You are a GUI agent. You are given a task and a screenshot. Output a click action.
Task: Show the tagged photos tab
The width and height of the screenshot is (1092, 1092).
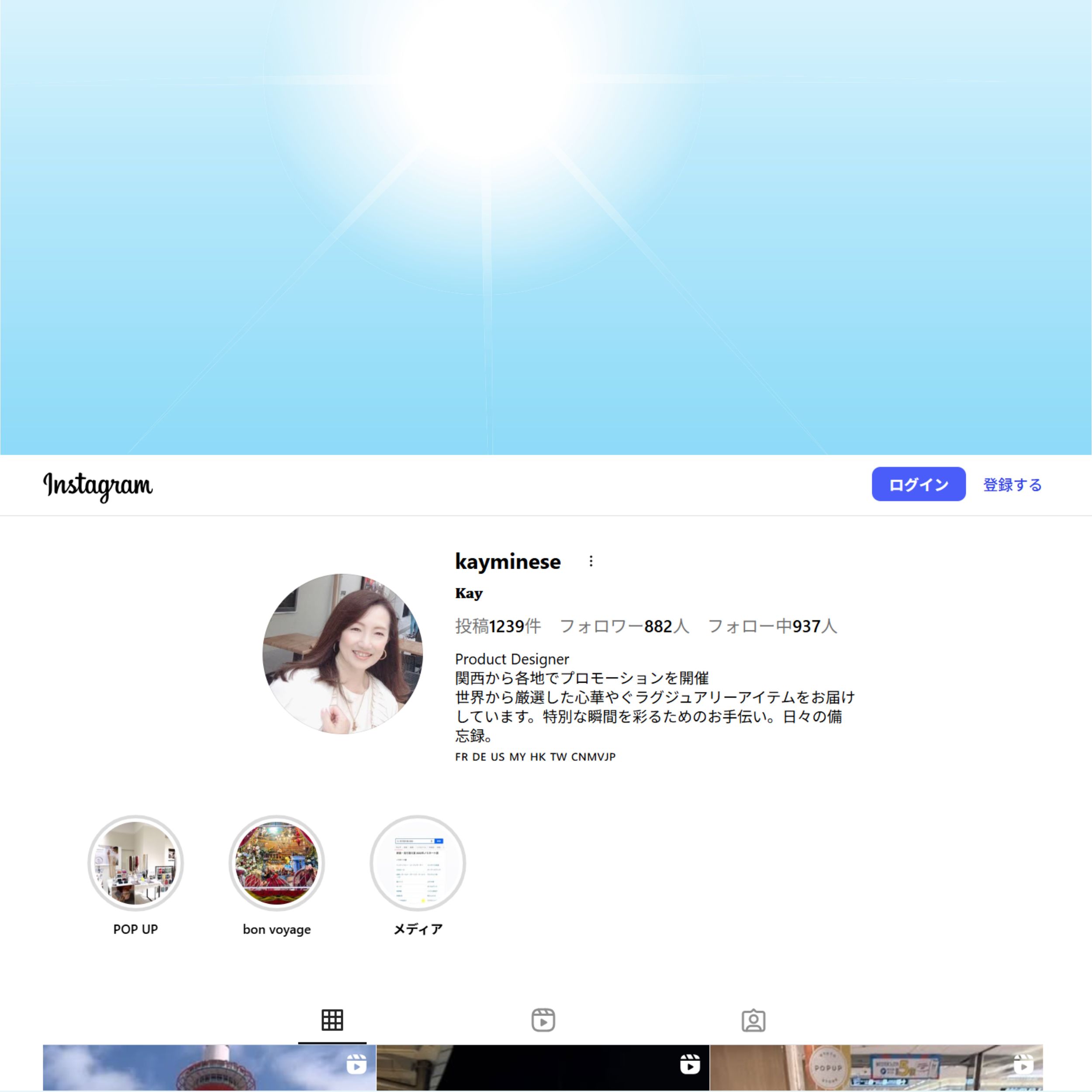(x=753, y=1020)
